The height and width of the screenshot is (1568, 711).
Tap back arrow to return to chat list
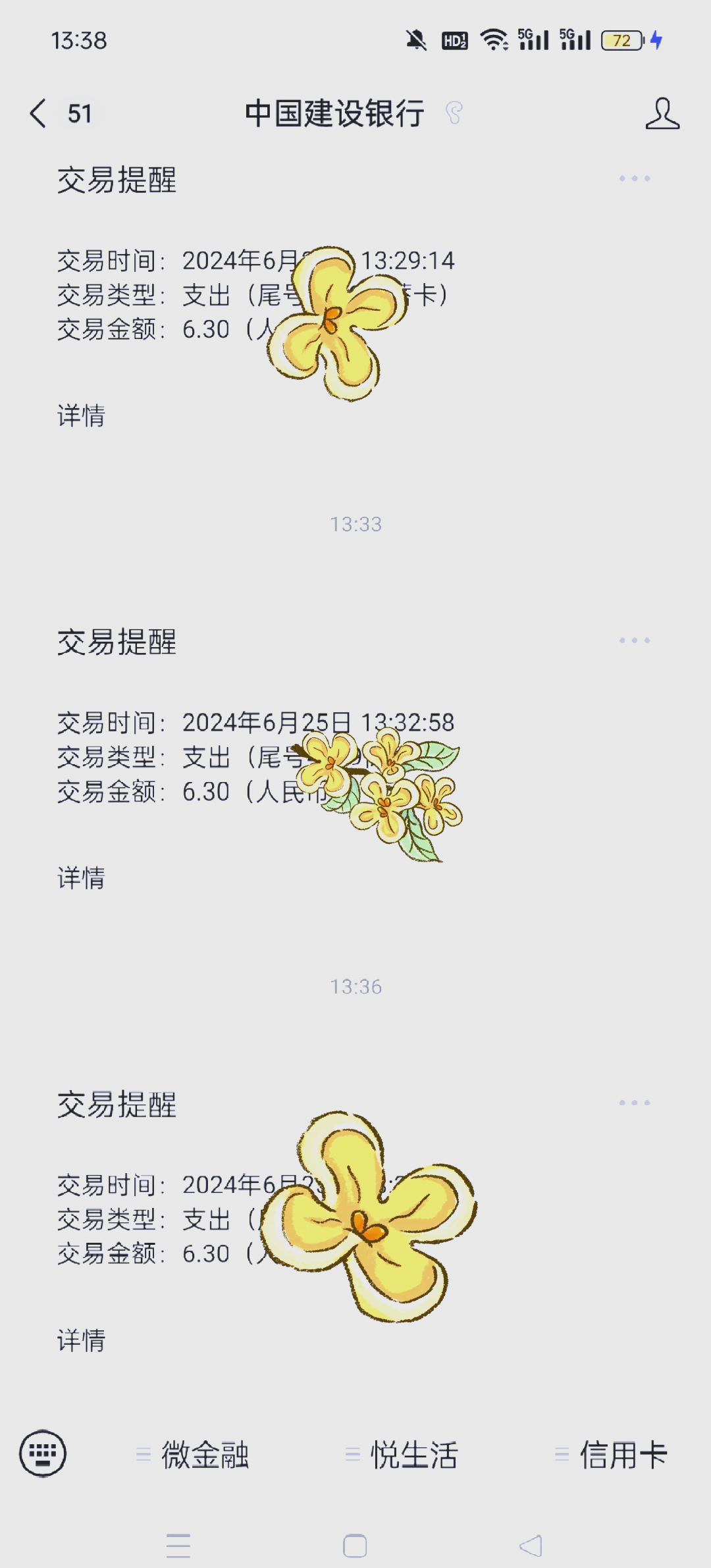pos(38,113)
